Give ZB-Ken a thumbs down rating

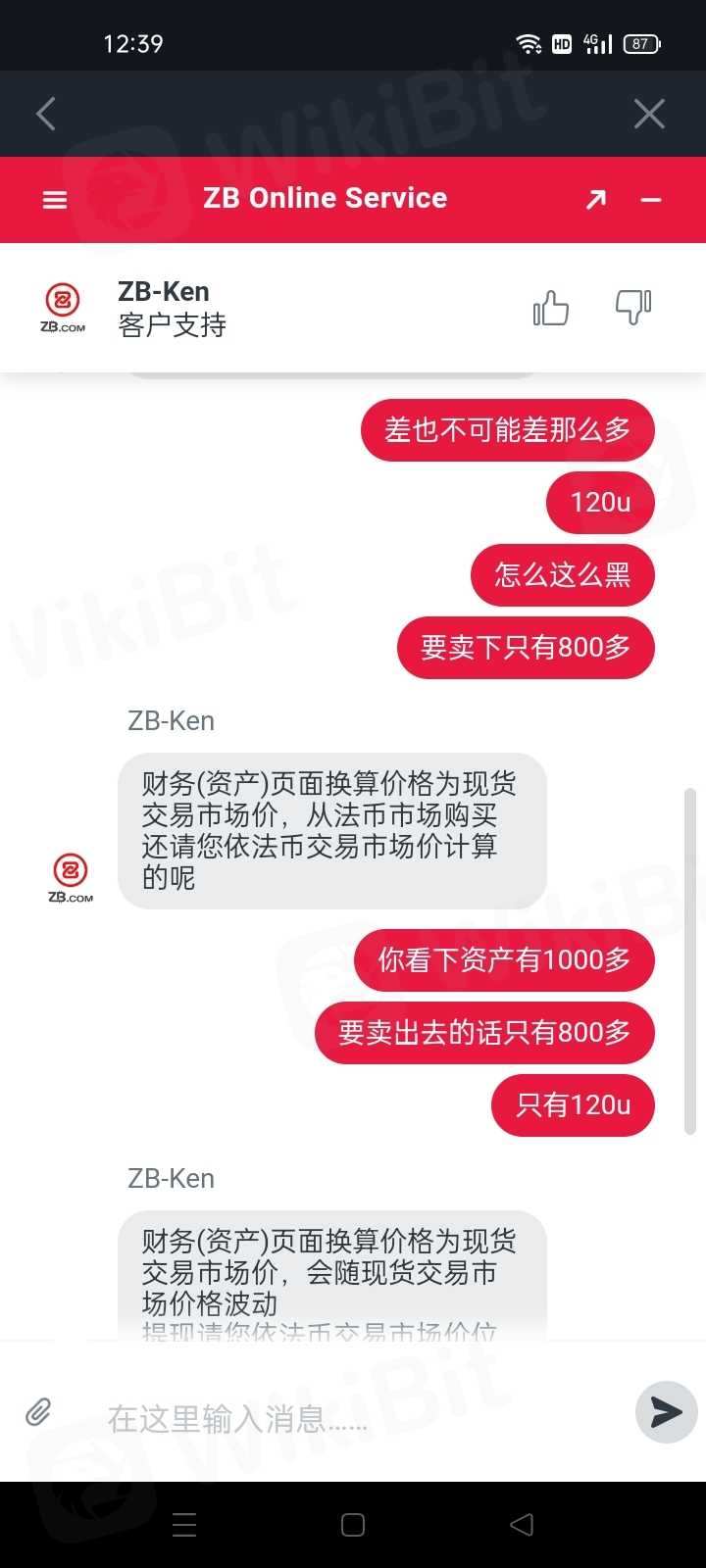[632, 309]
